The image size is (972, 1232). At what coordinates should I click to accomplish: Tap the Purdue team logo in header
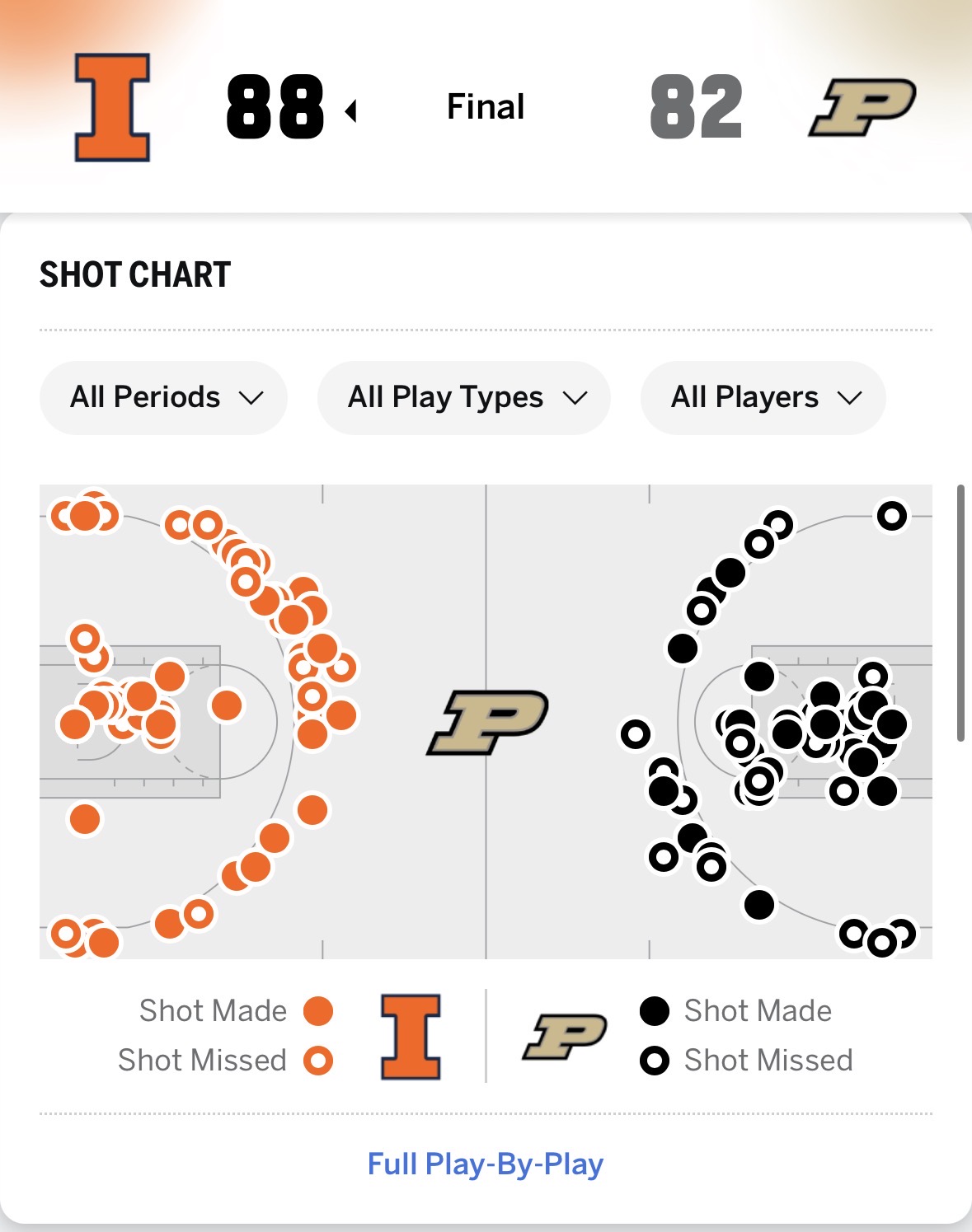(x=862, y=107)
